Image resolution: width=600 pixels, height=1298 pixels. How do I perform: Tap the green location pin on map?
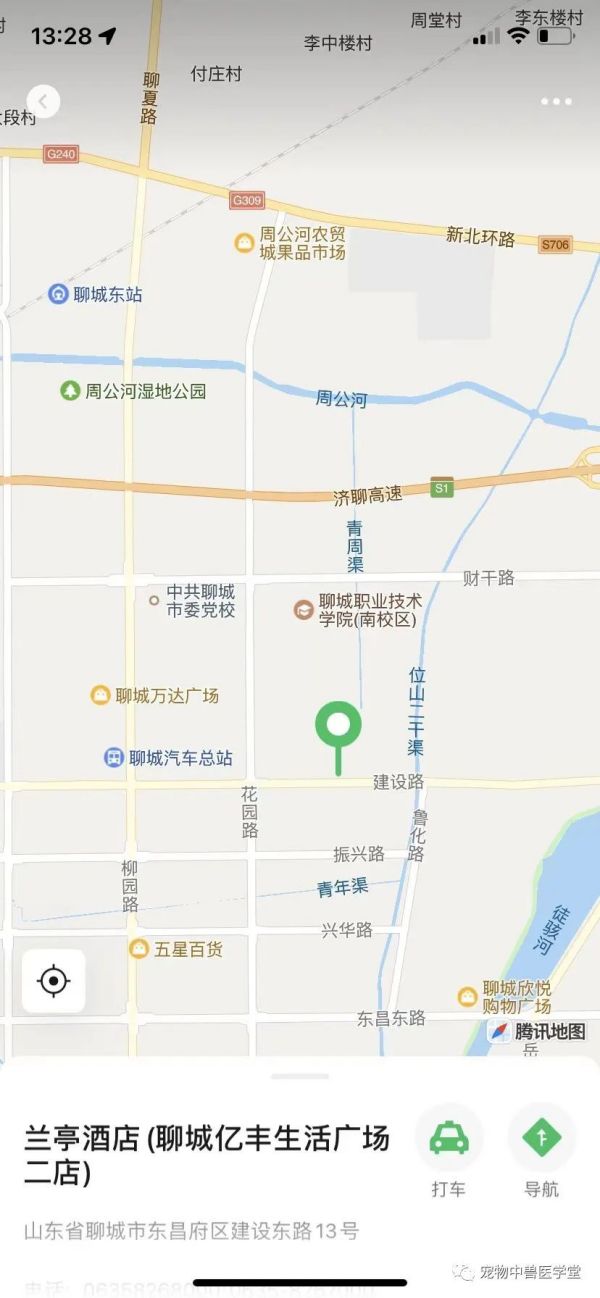338,738
